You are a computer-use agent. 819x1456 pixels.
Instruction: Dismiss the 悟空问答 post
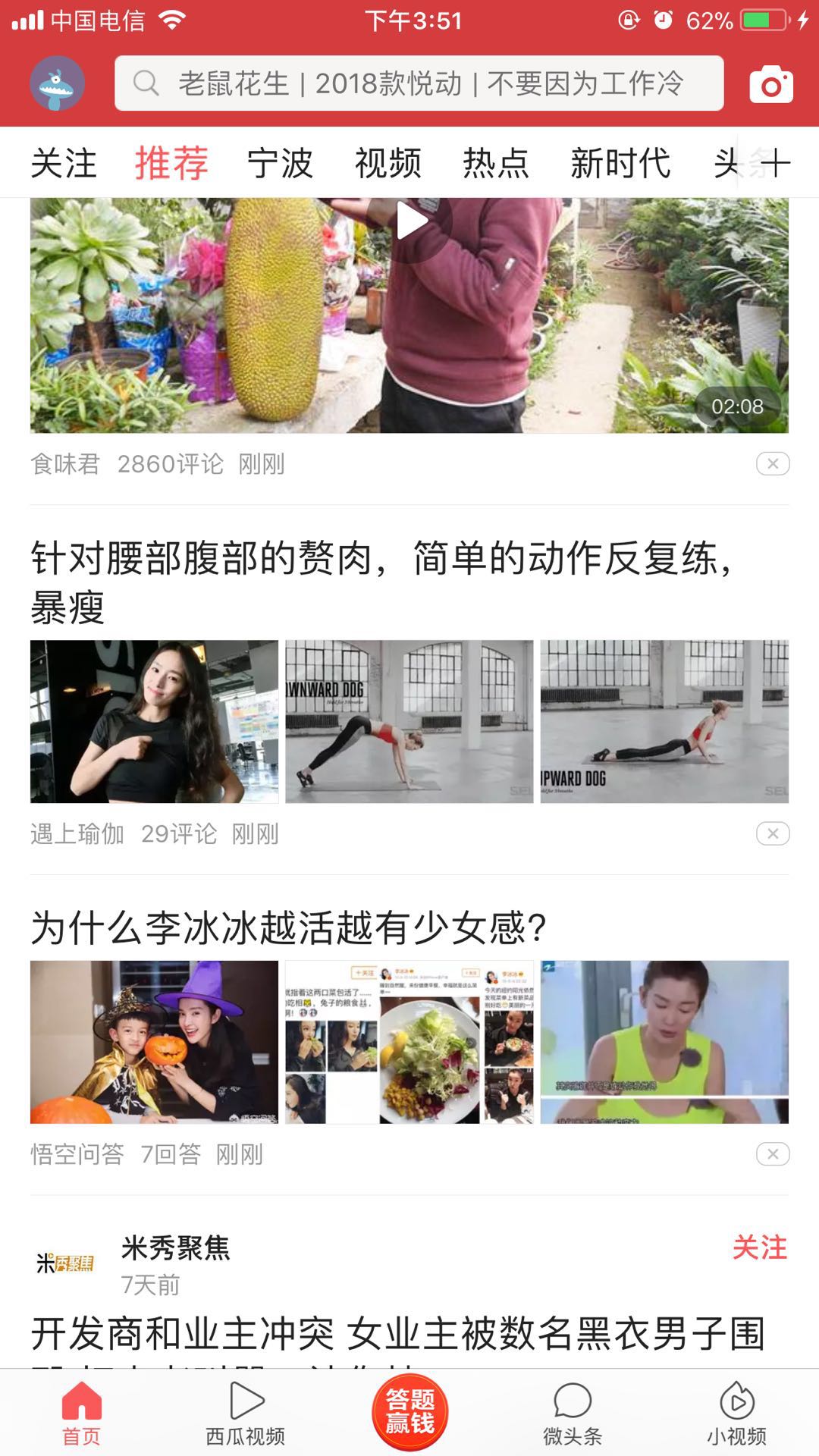pos(772,1154)
